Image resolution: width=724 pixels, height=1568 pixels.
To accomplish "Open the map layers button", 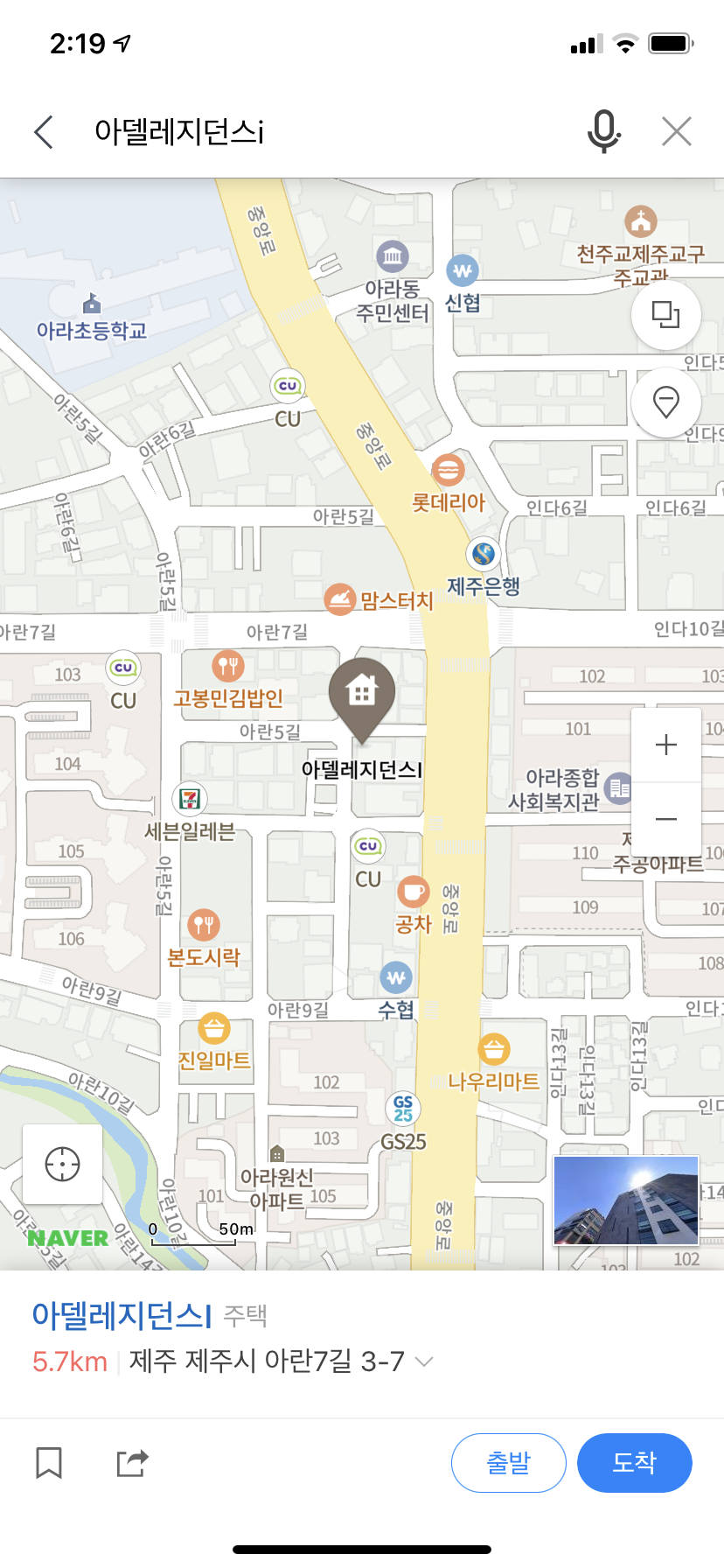I will 666,314.
